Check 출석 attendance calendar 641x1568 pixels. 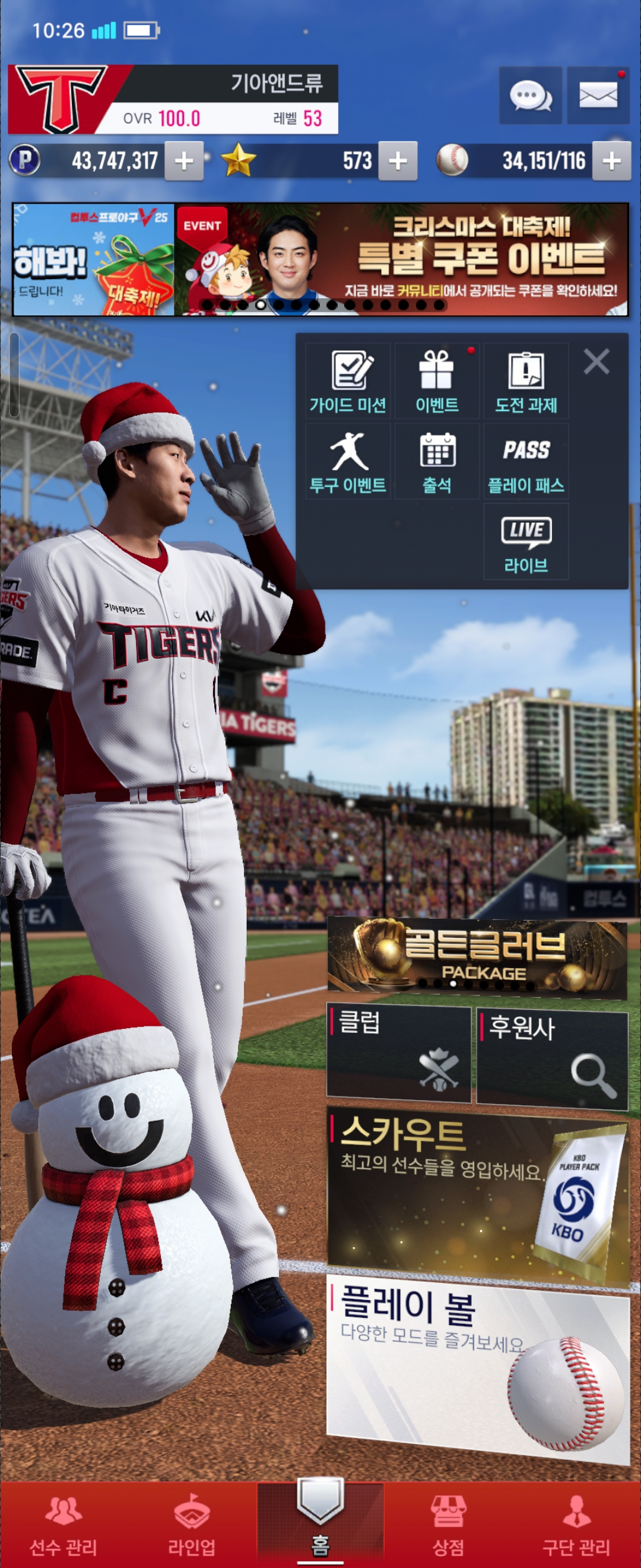pos(437,461)
